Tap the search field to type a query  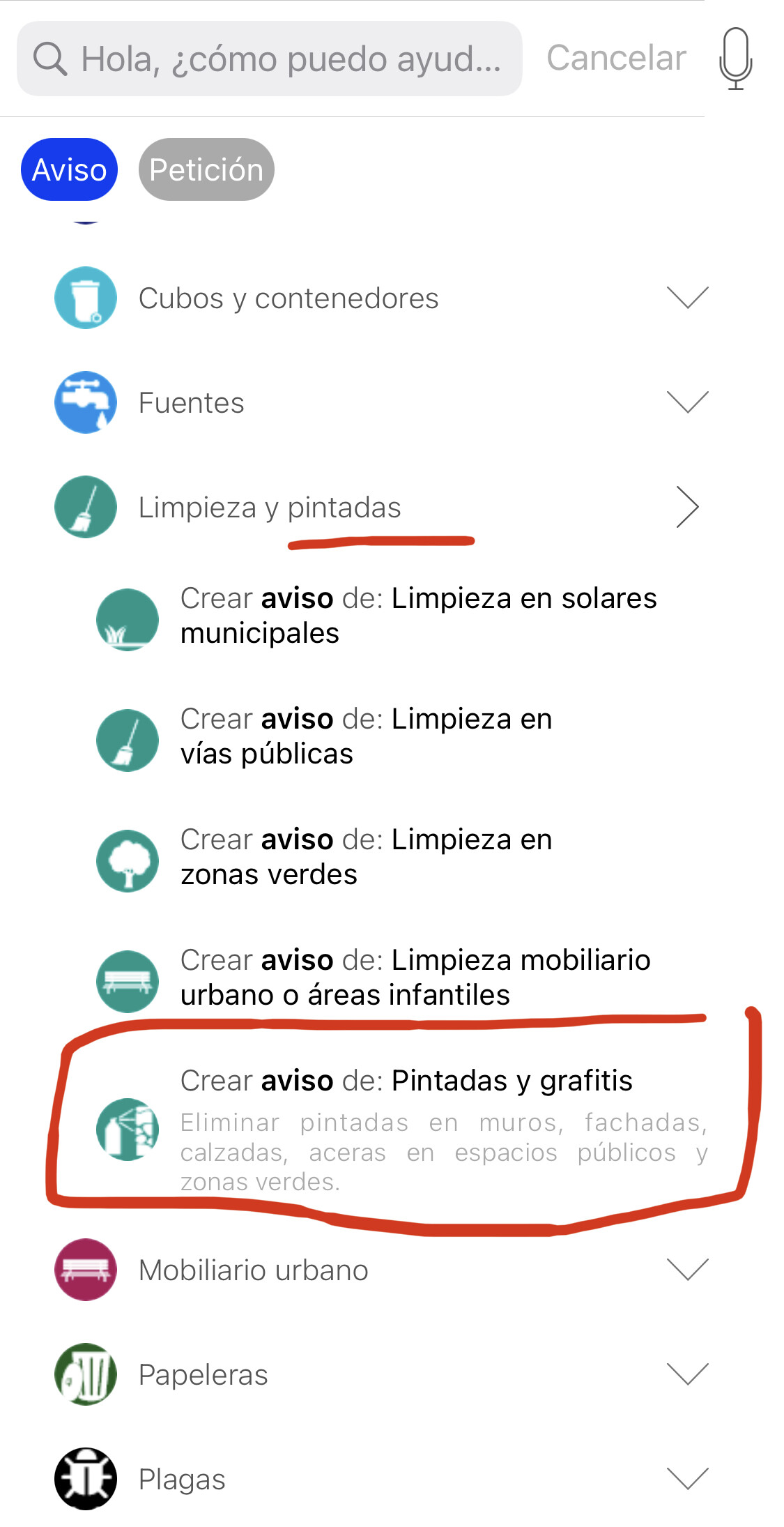pyautogui.click(x=279, y=59)
